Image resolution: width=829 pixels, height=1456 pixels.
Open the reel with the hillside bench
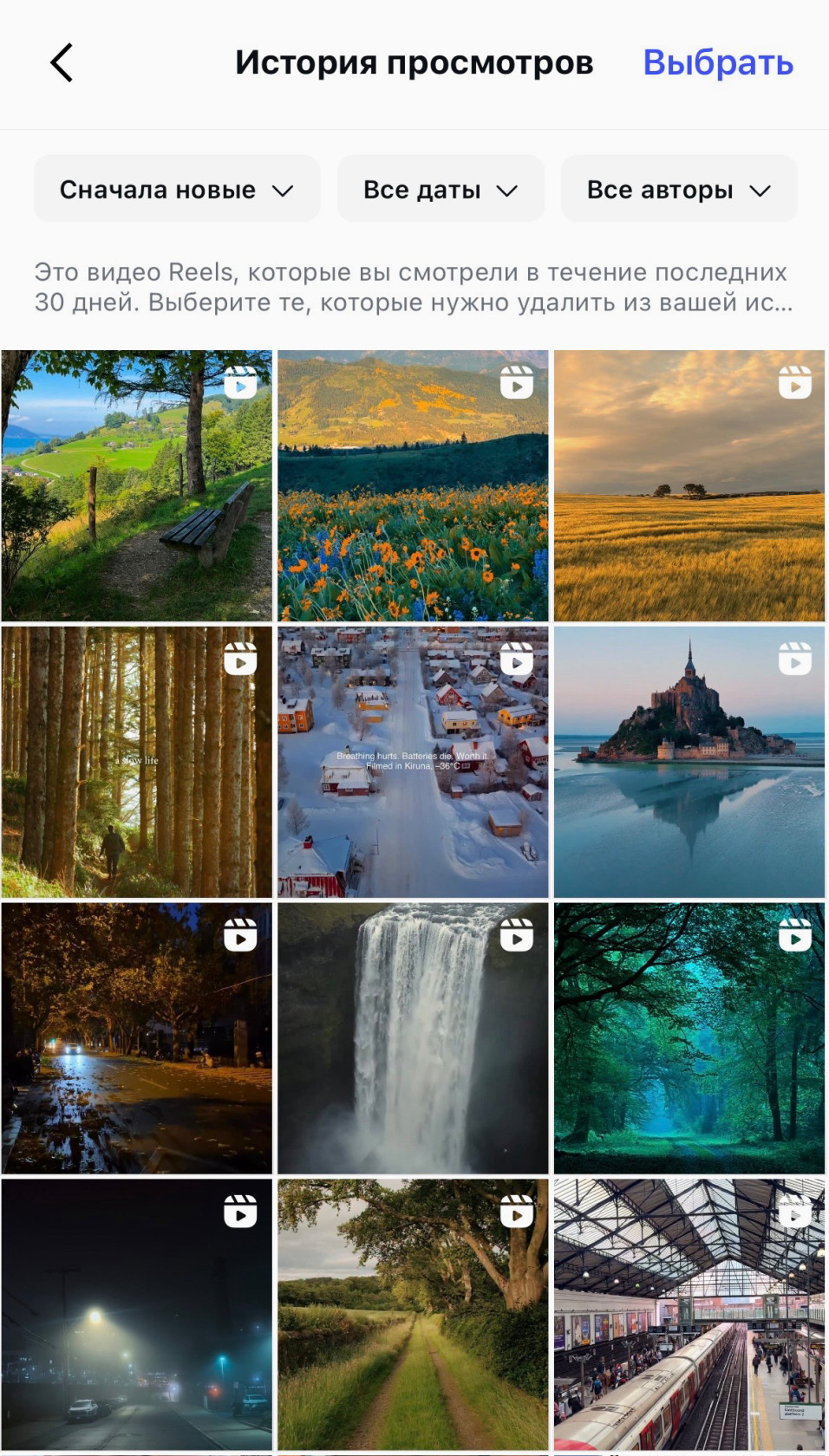point(137,485)
